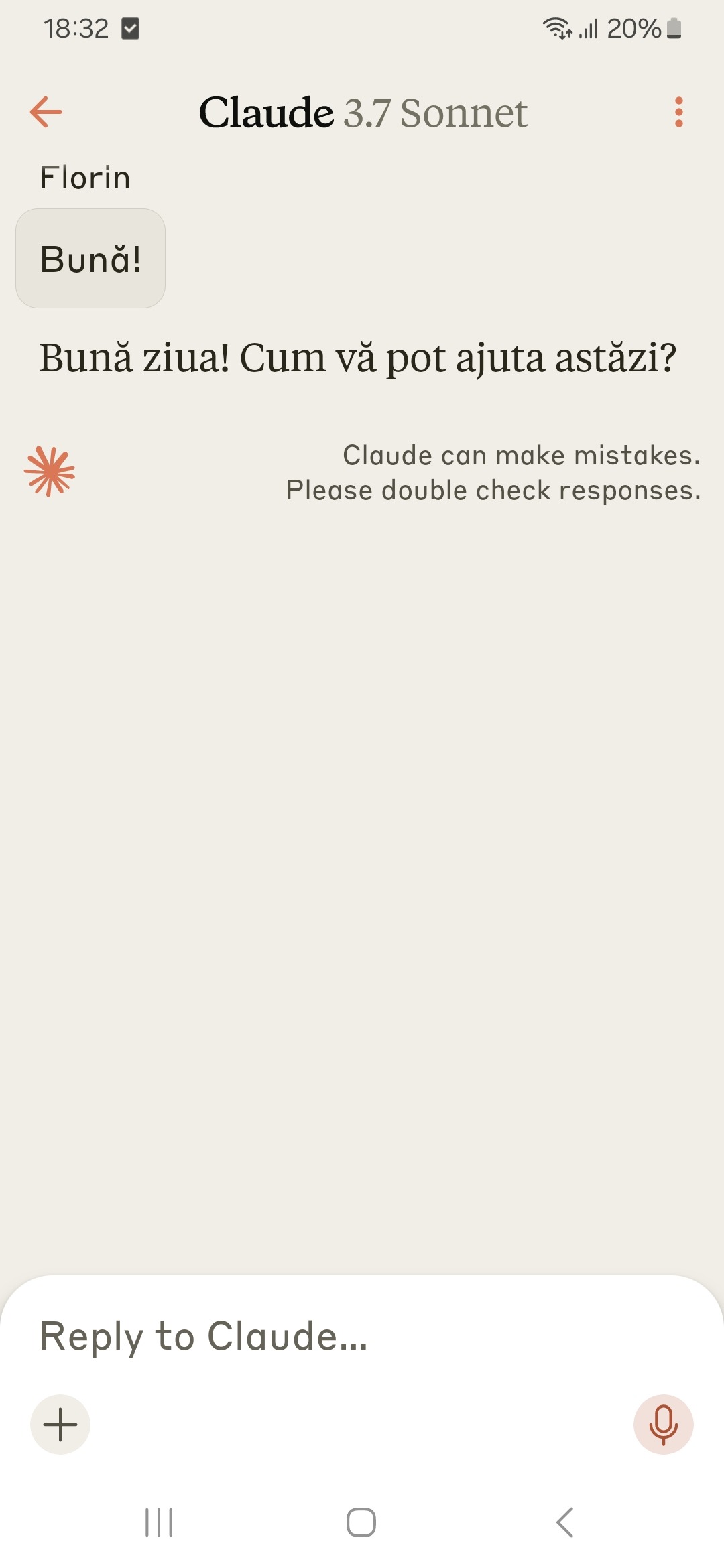Open the Claude 3.7 Sonnet title

(363, 113)
